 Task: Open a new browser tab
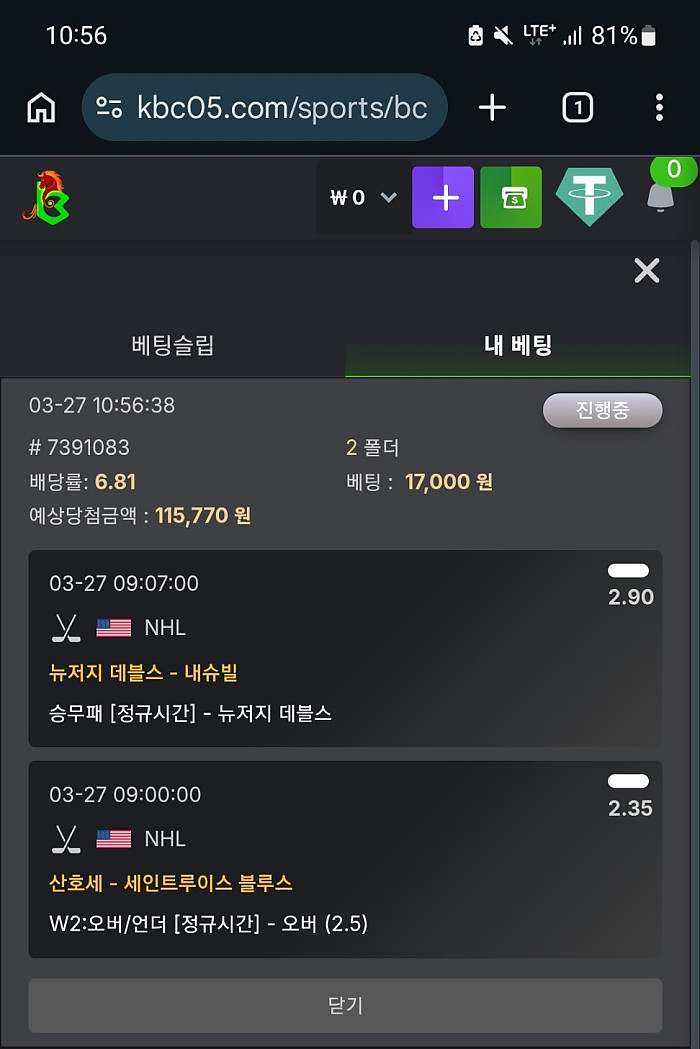coord(492,107)
